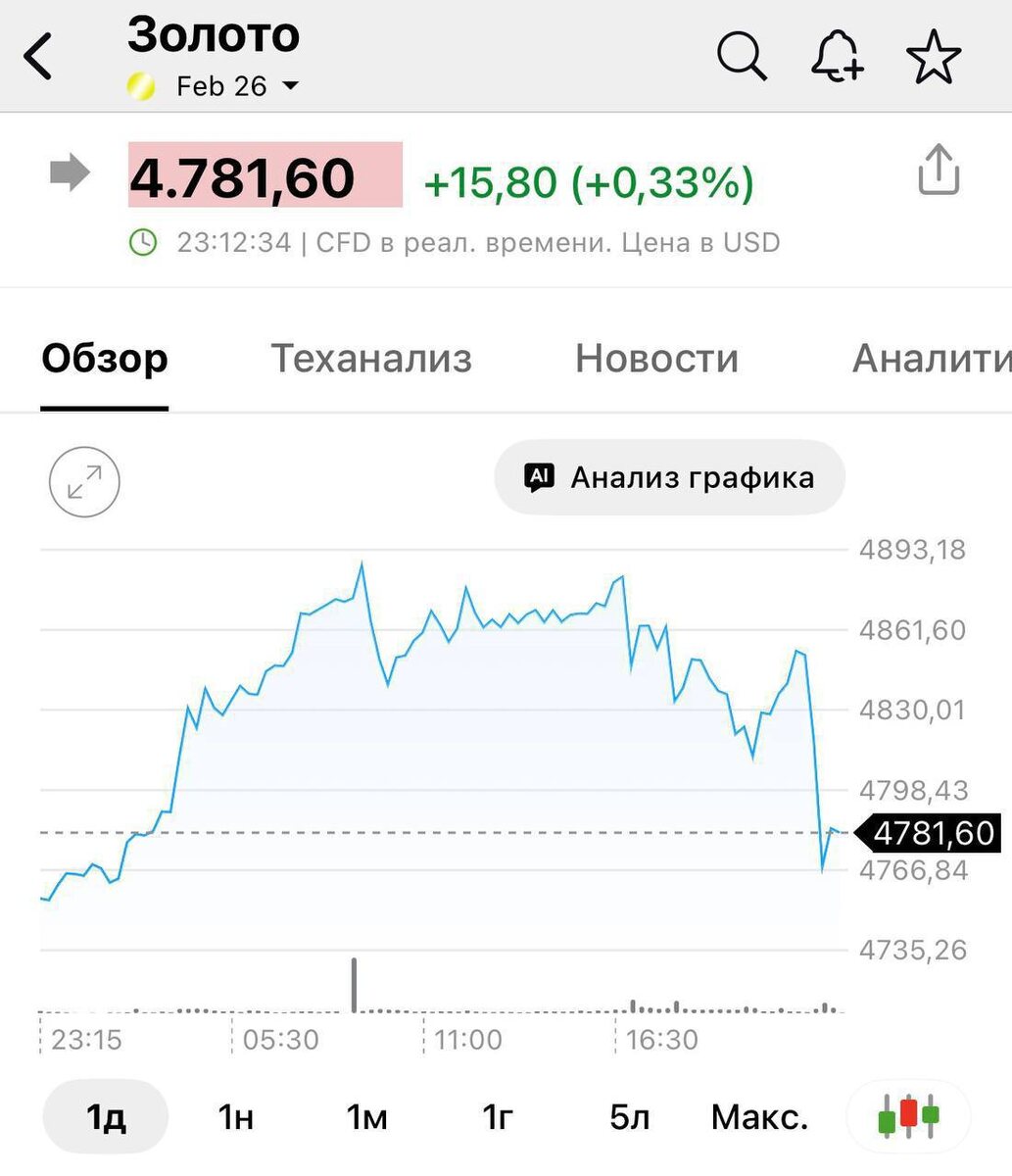The image size is (1012, 1176).
Task: Switch to candlestick chart type
Action: pyautogui.click(x=908, y=1116)
